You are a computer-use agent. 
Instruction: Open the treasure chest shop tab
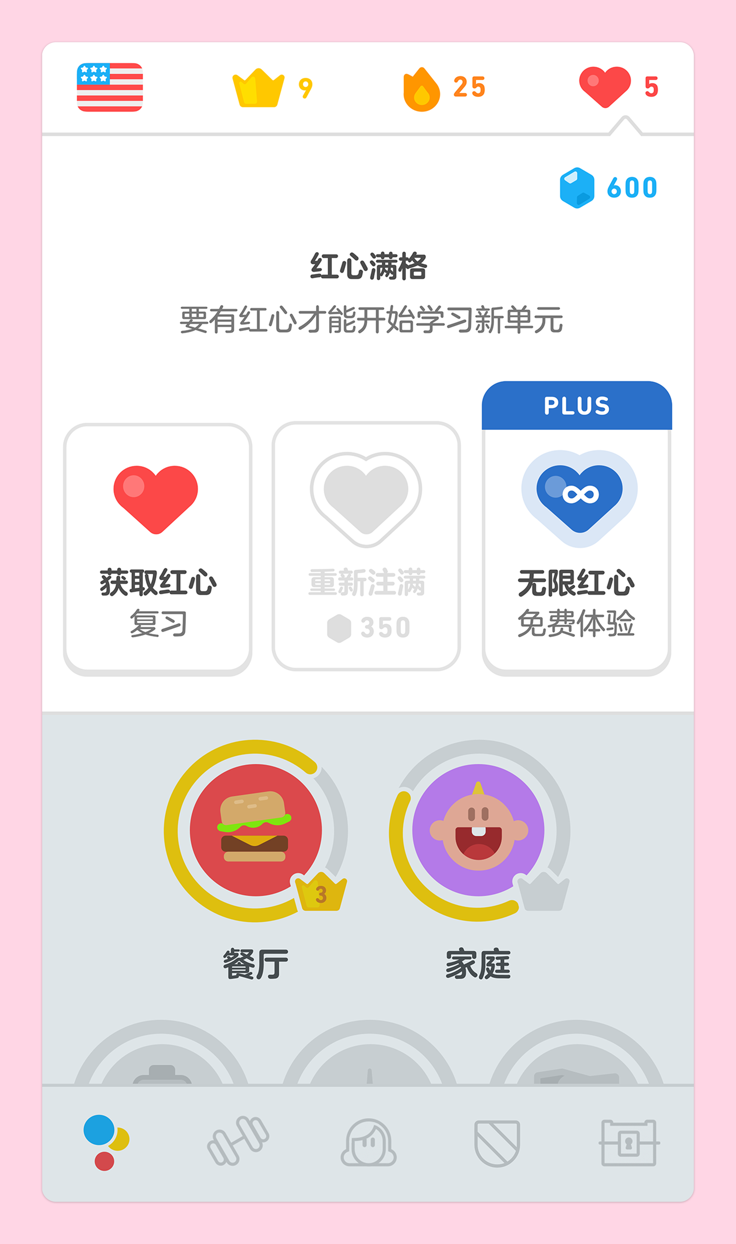(x=628, y=1142)
